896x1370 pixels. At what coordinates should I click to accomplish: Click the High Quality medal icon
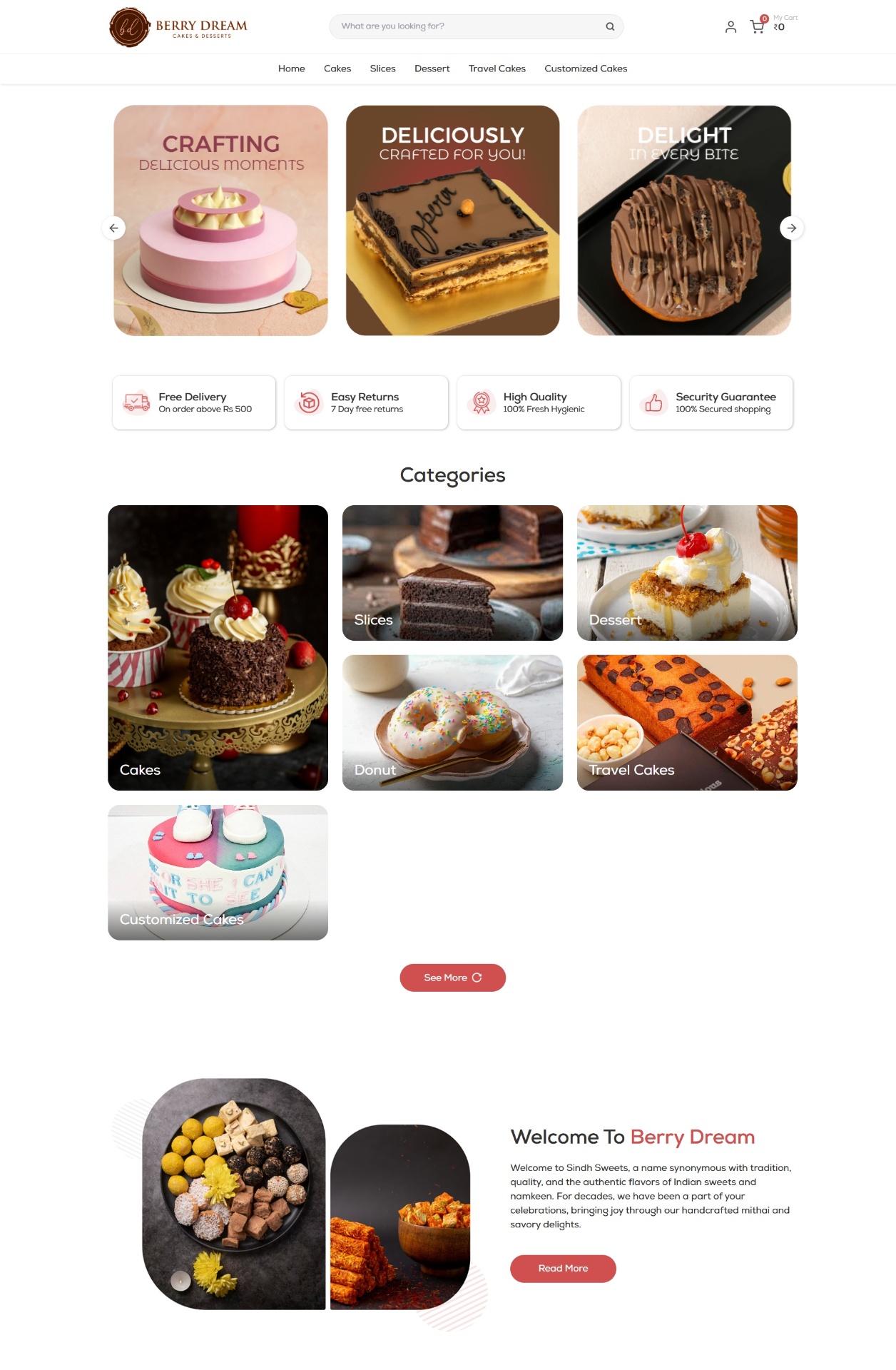pyautogui.click(x=480, y=402)
